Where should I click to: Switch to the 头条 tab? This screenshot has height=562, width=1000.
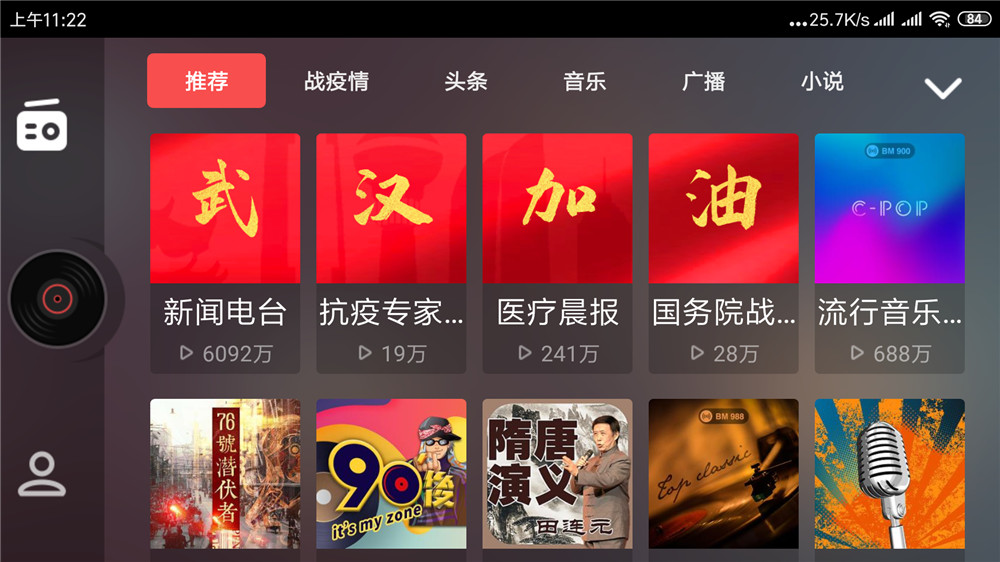click(466, 82)
